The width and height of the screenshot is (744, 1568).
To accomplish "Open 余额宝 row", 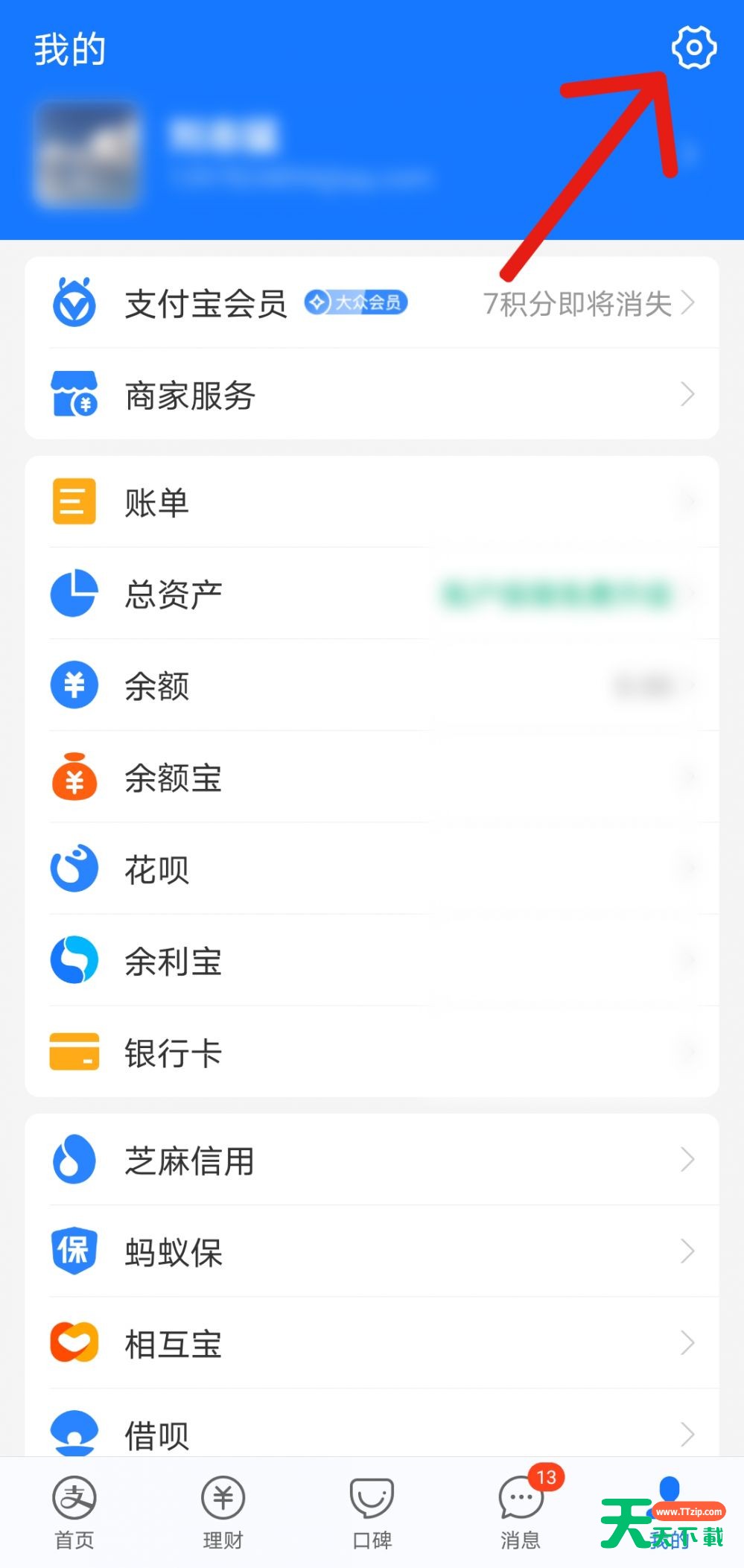I will tap(372, 777).
